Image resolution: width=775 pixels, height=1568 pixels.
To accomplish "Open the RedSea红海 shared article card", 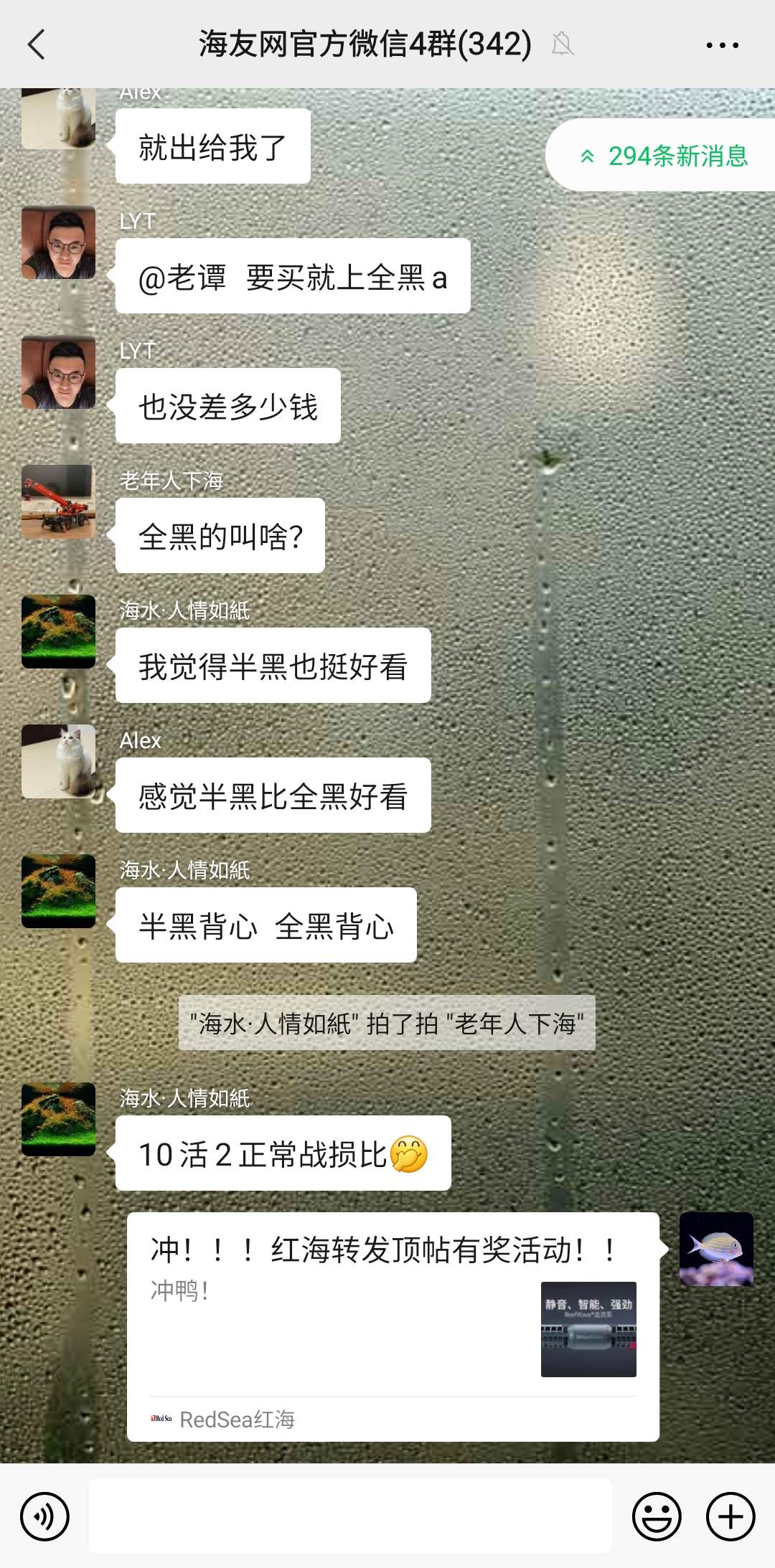I will pyautogui.click(x=393, y=1326).
